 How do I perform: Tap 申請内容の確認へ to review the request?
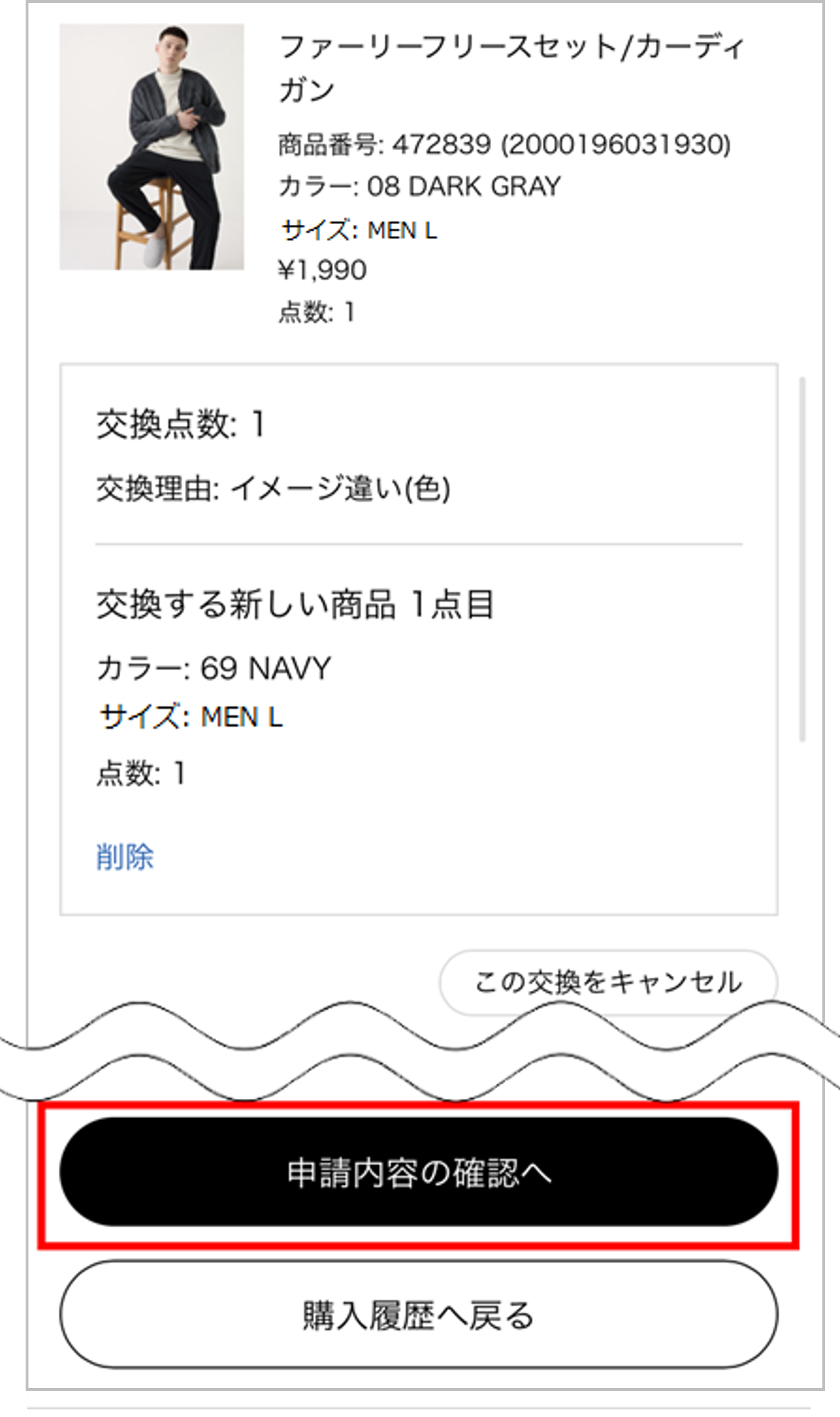pos(418,1171)
